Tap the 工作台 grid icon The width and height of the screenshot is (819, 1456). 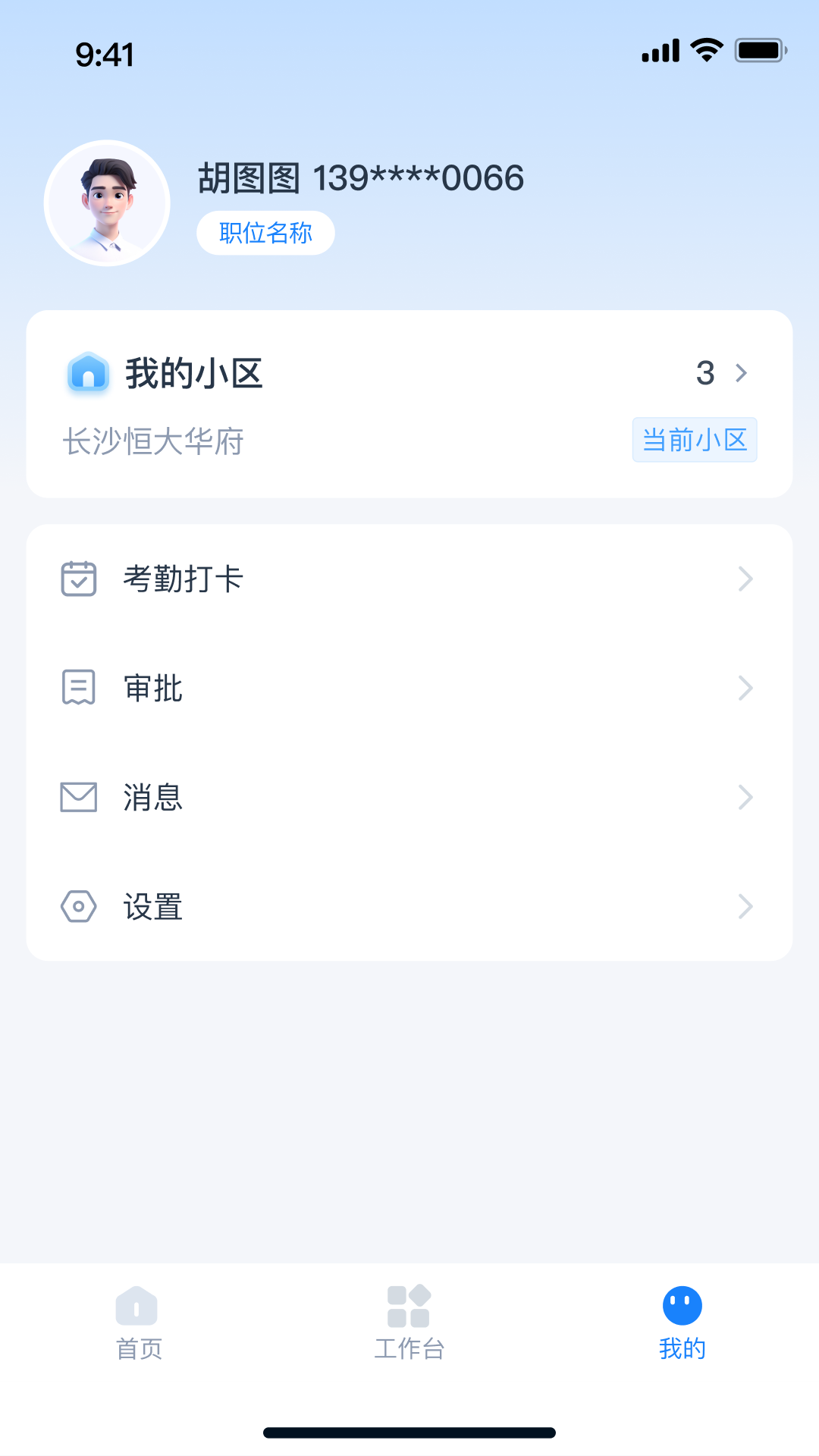(409, 1306)
